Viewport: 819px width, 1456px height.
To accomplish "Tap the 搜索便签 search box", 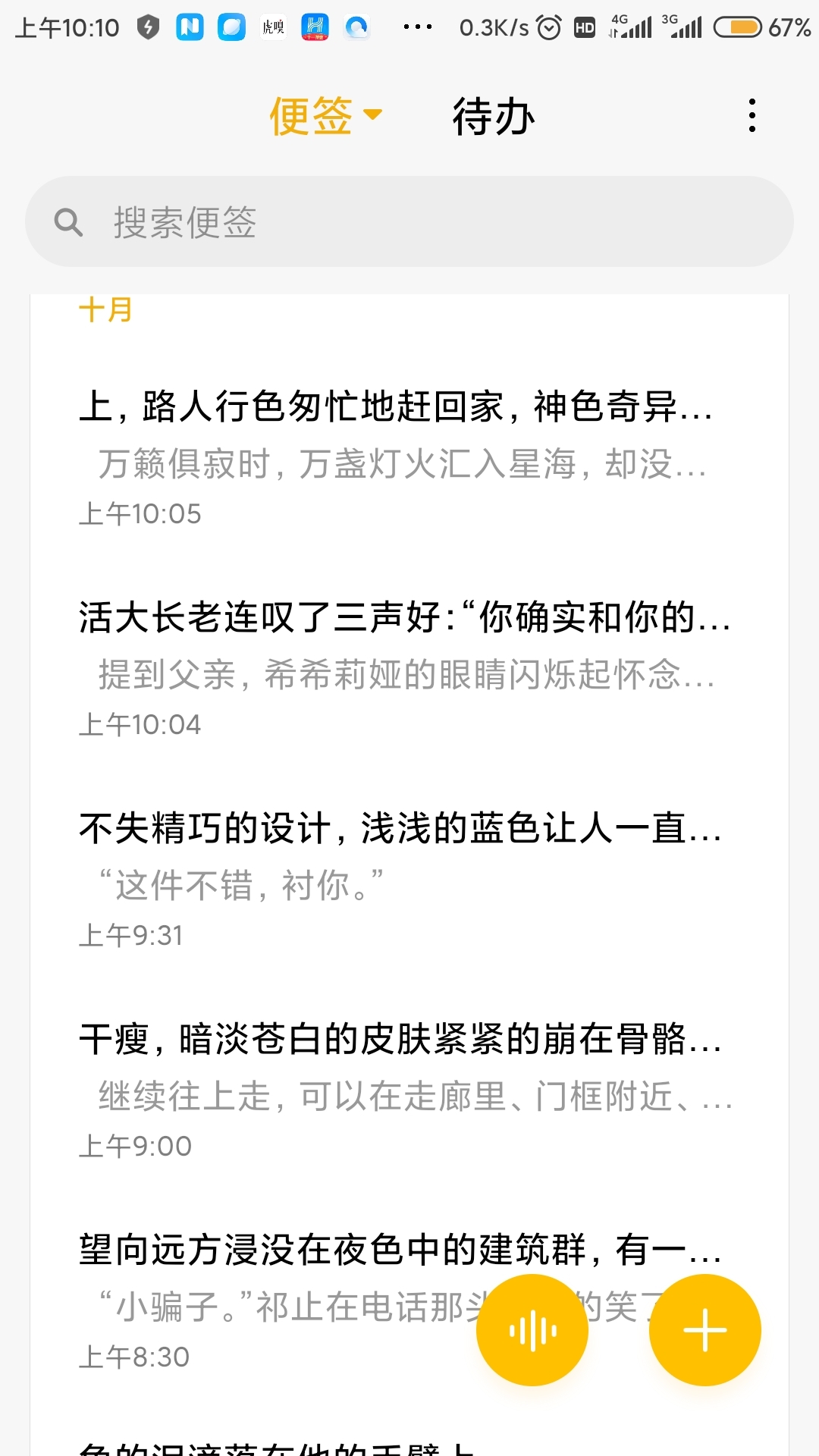I will [x=409, y=221].
